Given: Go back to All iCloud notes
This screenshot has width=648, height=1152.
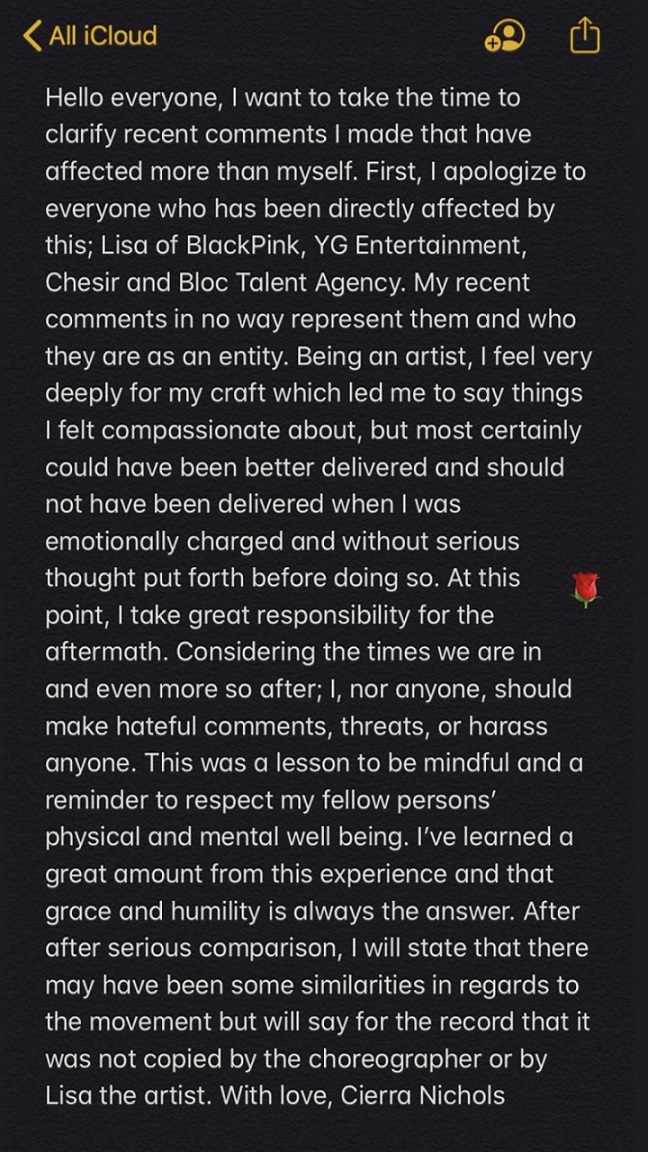Looking at the screenshot, I should tap(89, 37).
